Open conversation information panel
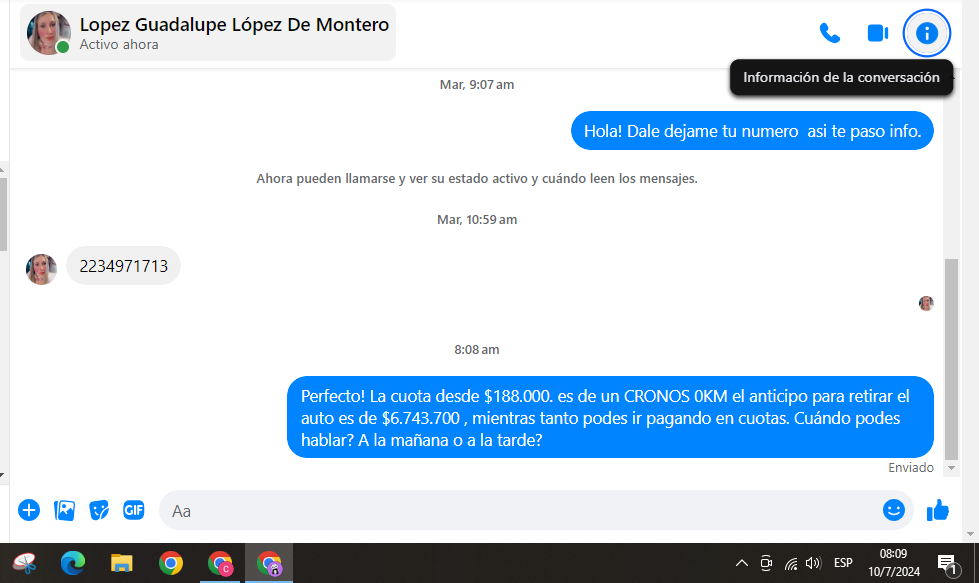Viewport: 979px width, 583px height. (x=926, y=33)
